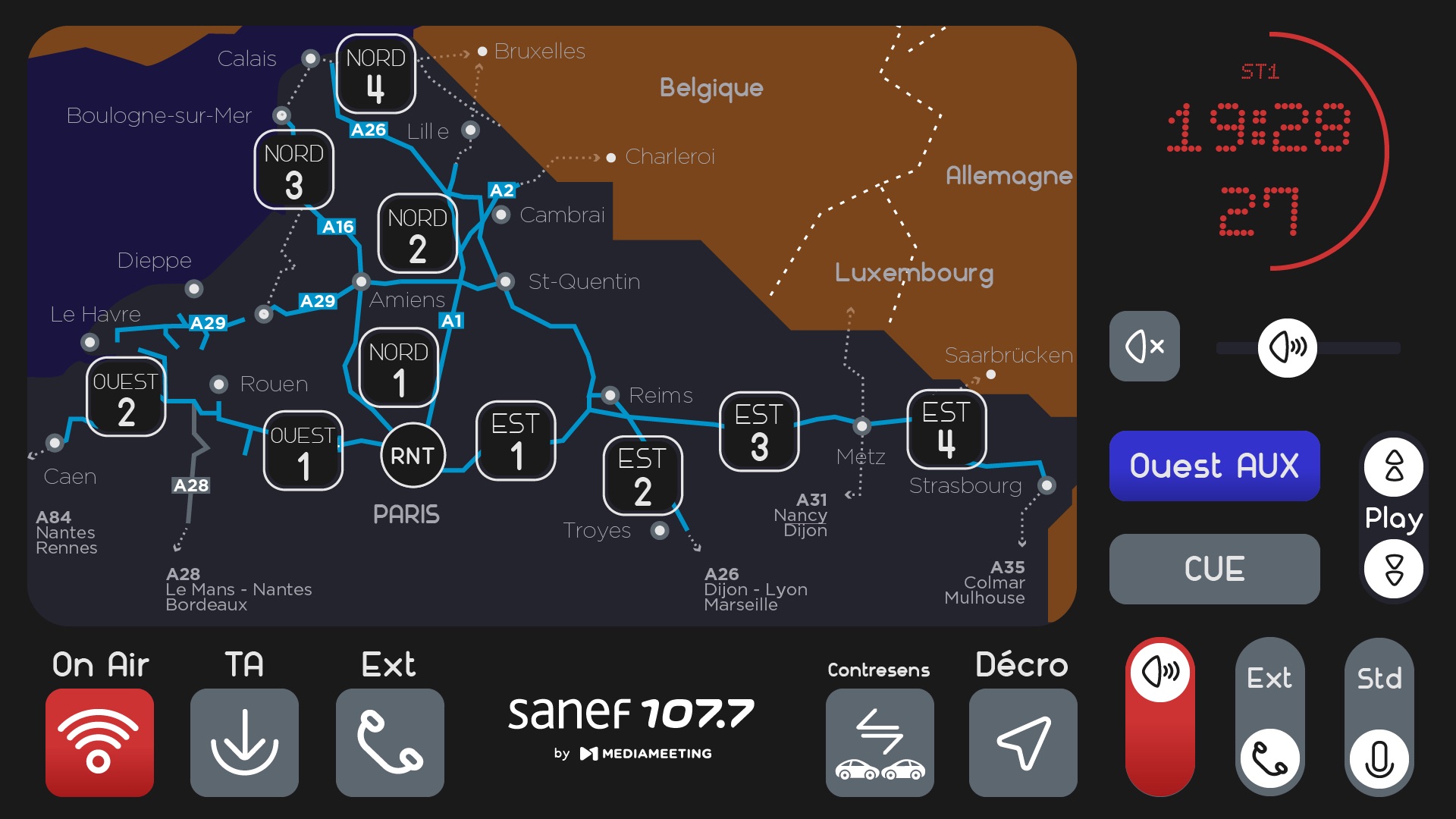Viewport: 1456px width, 819px height.
Task: Trigger the Contresens wrong-way alert
Action: [x=879, y=742]
